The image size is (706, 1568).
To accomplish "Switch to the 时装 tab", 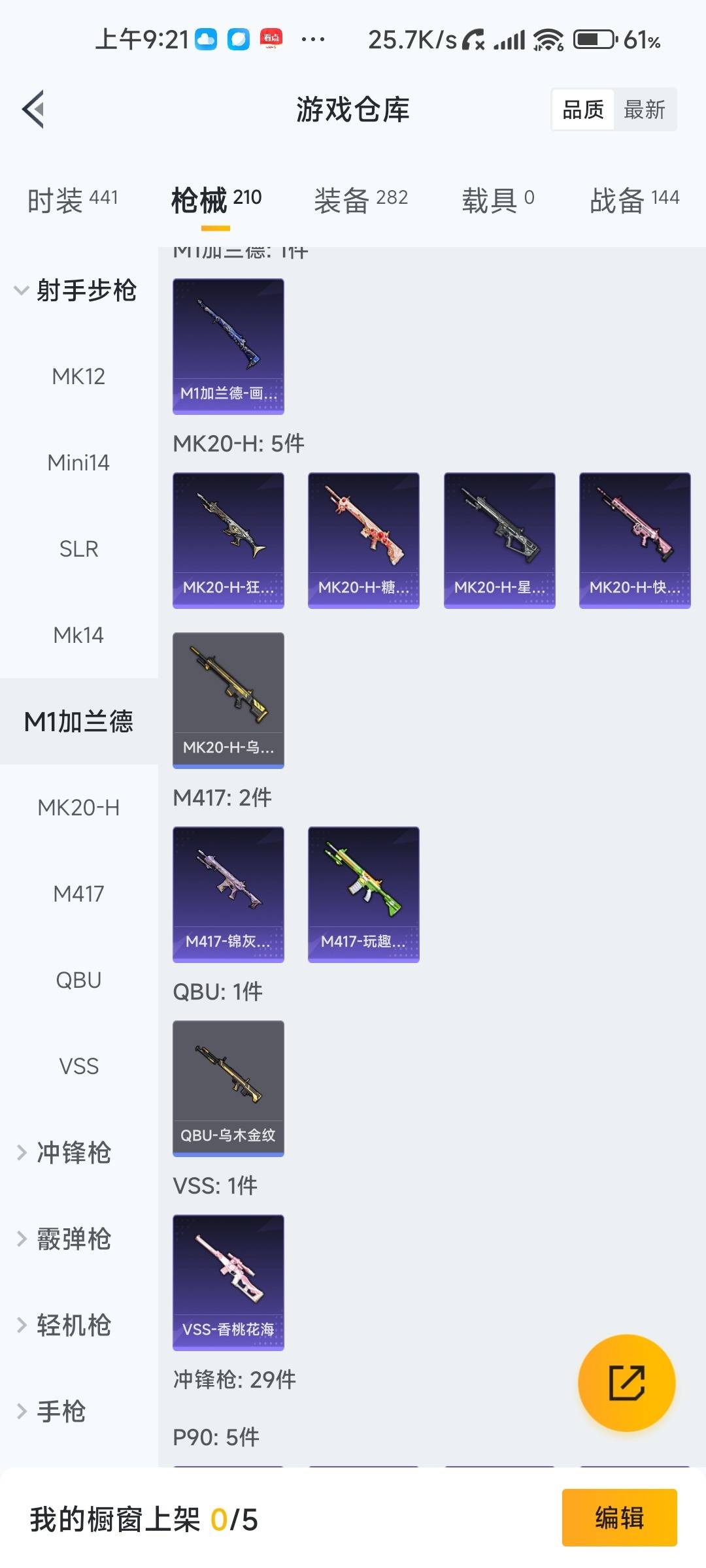I will click(73, 199).
